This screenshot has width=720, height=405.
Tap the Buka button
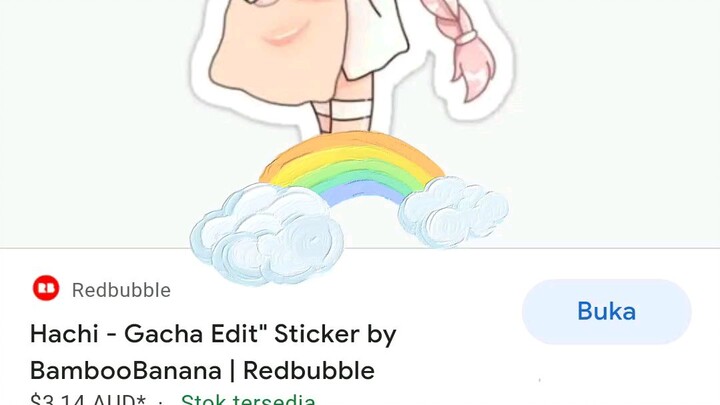[x=606, y=311]
